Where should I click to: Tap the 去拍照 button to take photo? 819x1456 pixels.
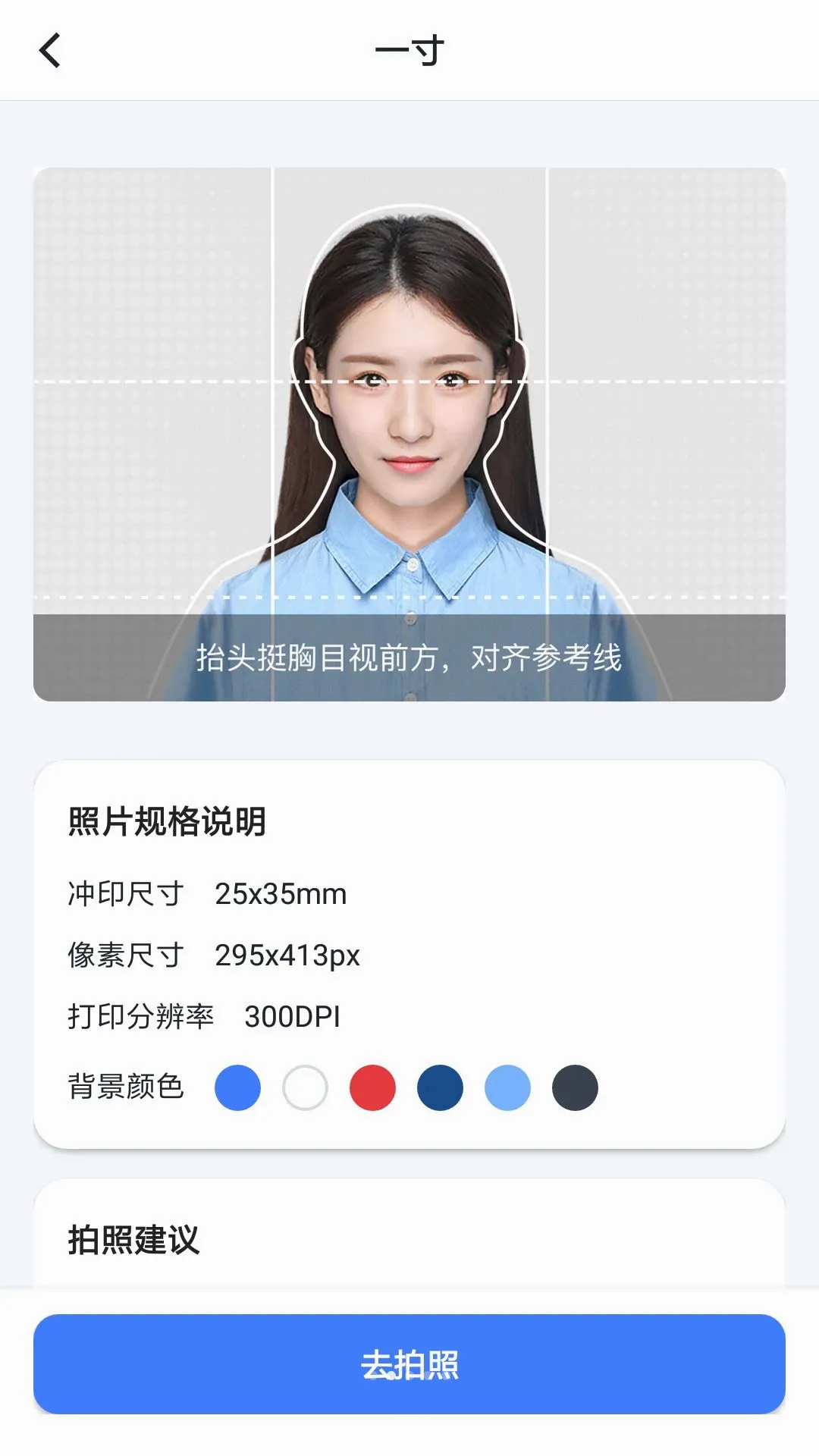tap(409, 1364)
